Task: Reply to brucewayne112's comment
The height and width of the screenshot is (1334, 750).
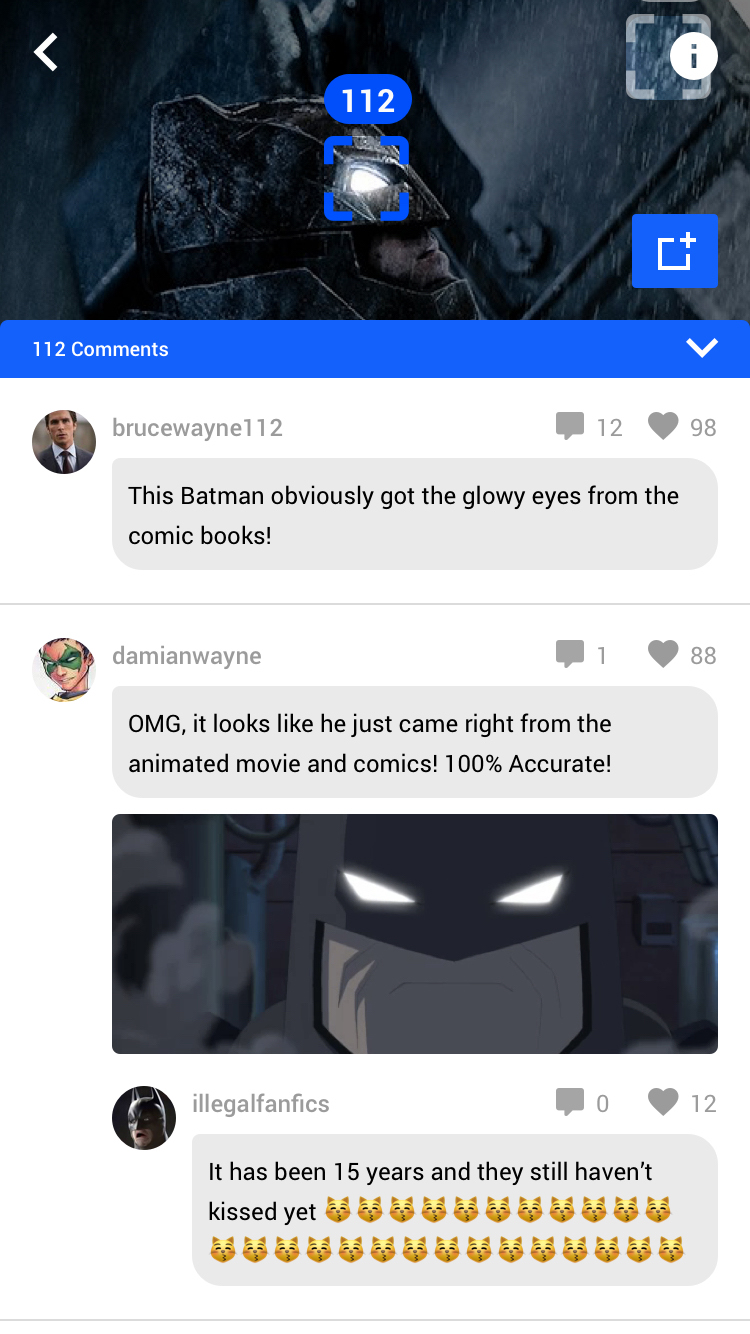Action: 570,427
